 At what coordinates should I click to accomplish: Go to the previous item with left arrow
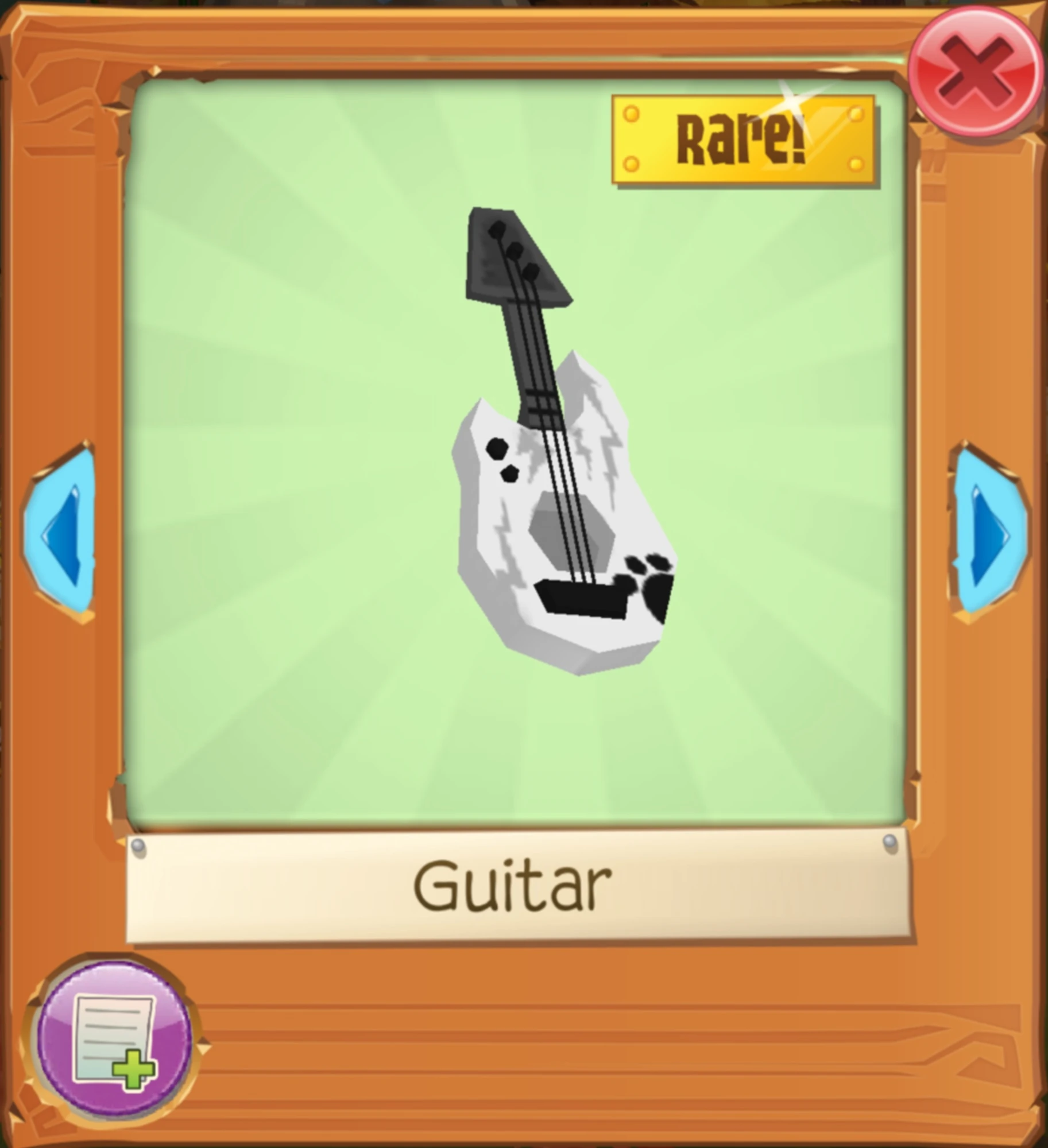60,533
